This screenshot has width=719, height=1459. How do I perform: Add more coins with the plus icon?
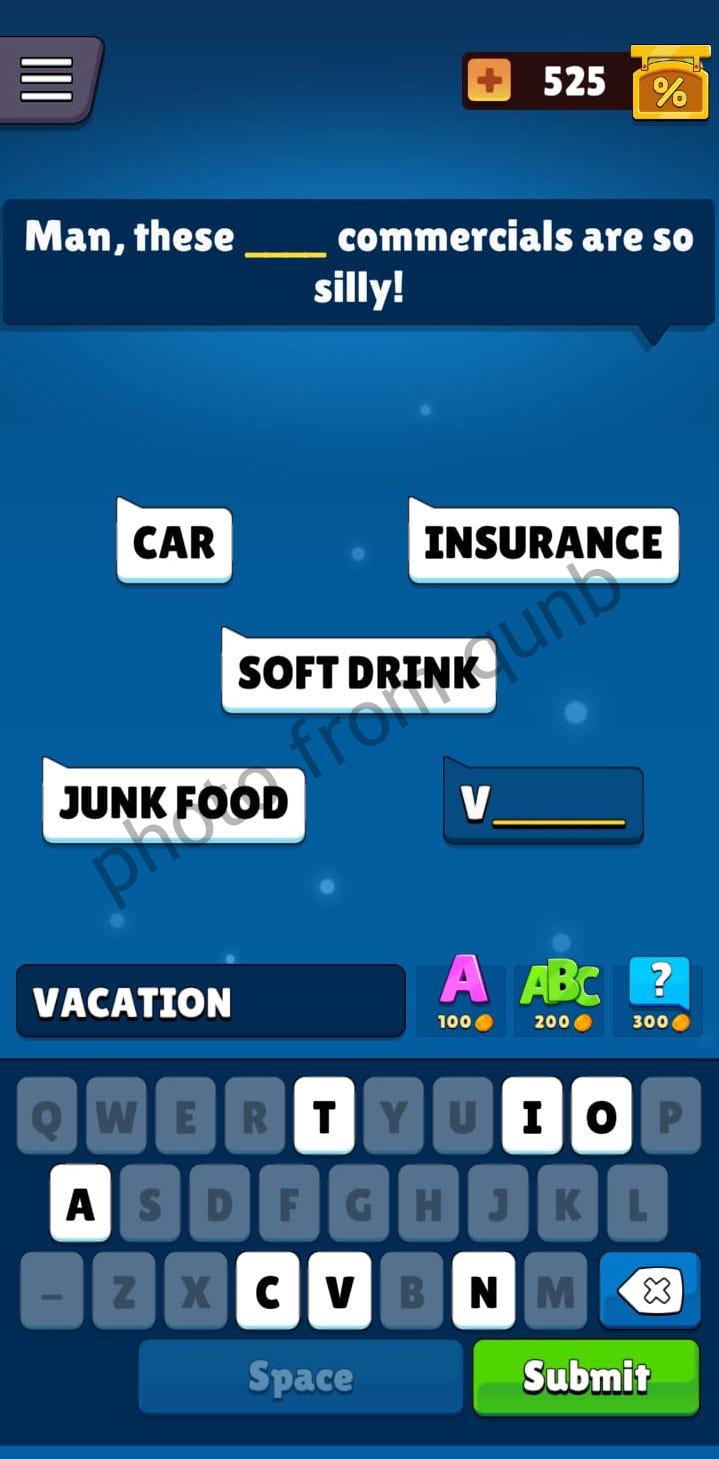click(x=489, y=81)
